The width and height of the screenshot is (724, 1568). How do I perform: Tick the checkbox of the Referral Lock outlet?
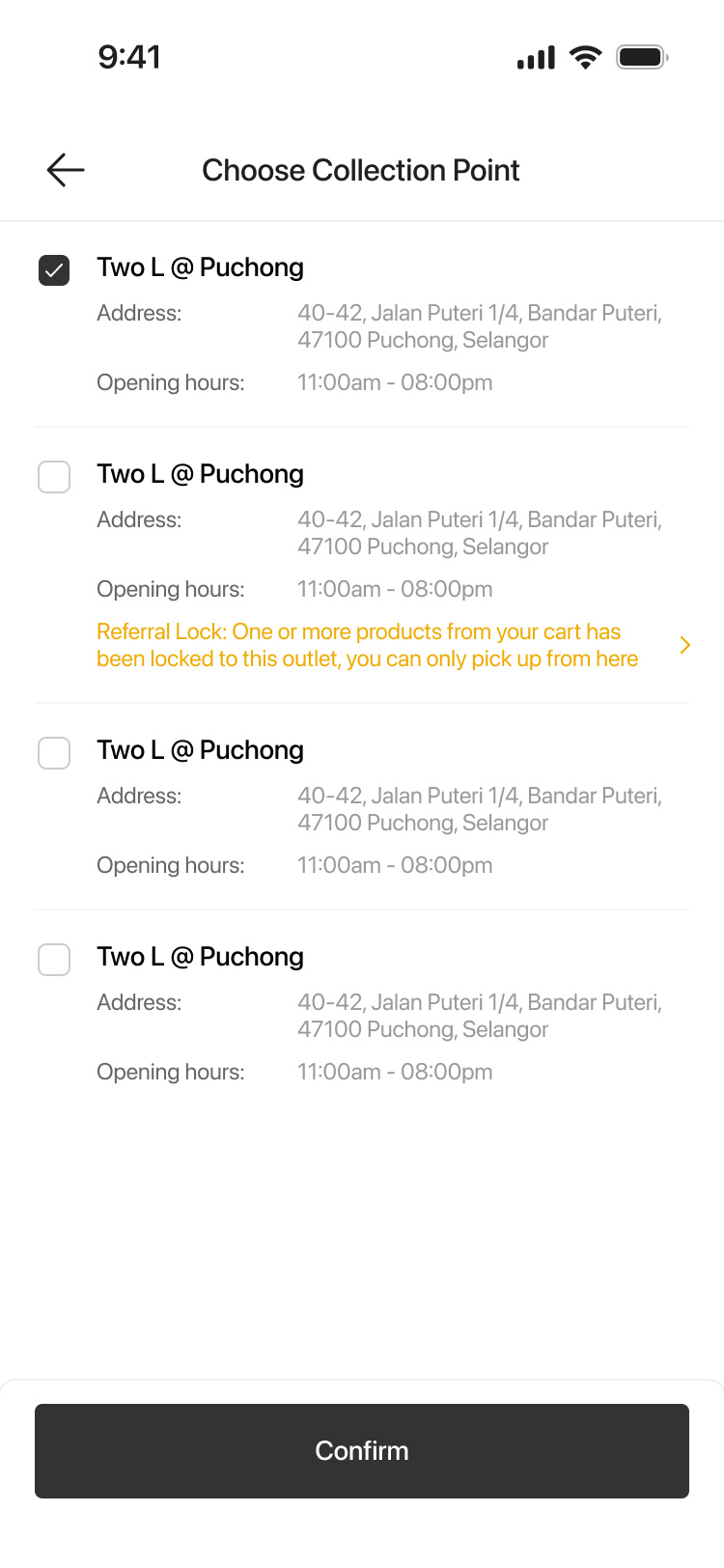(54, 477)
